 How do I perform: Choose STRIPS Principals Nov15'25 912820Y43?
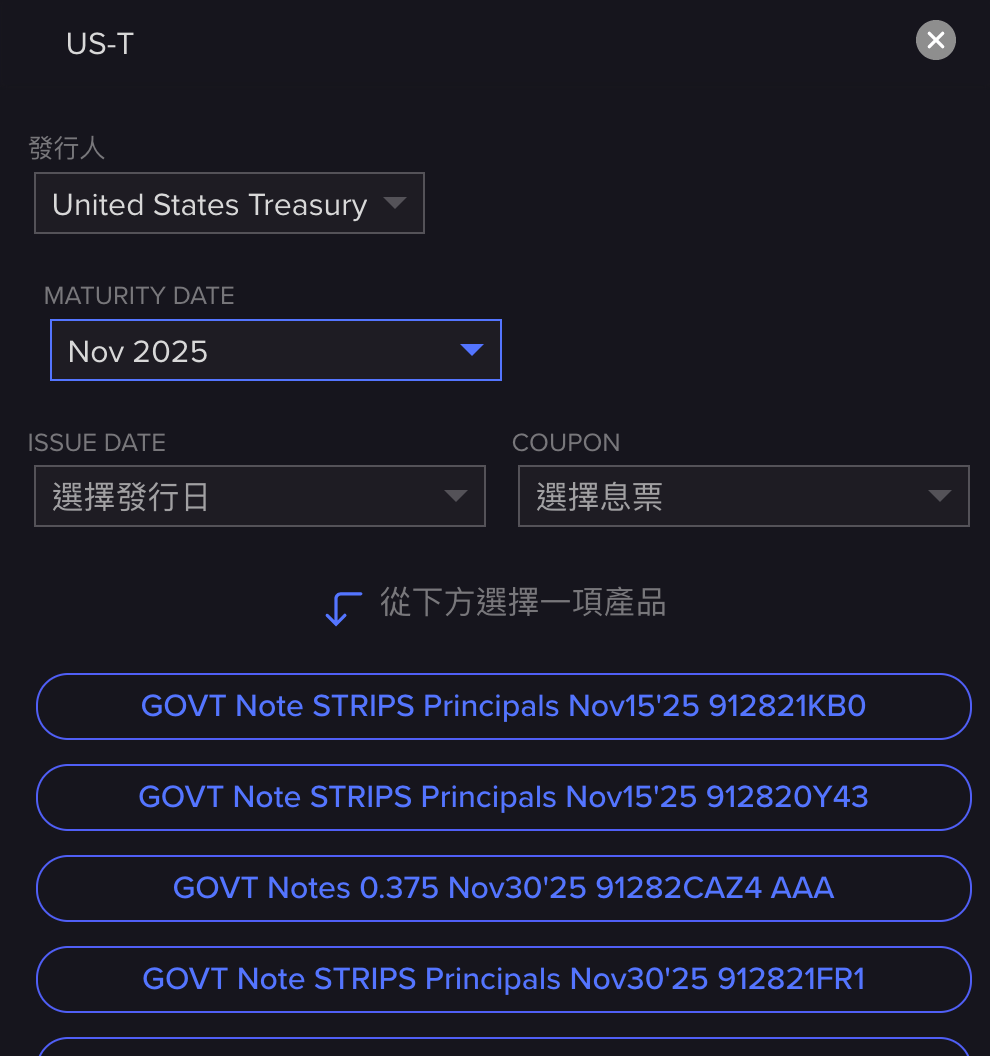pos(503,797)
